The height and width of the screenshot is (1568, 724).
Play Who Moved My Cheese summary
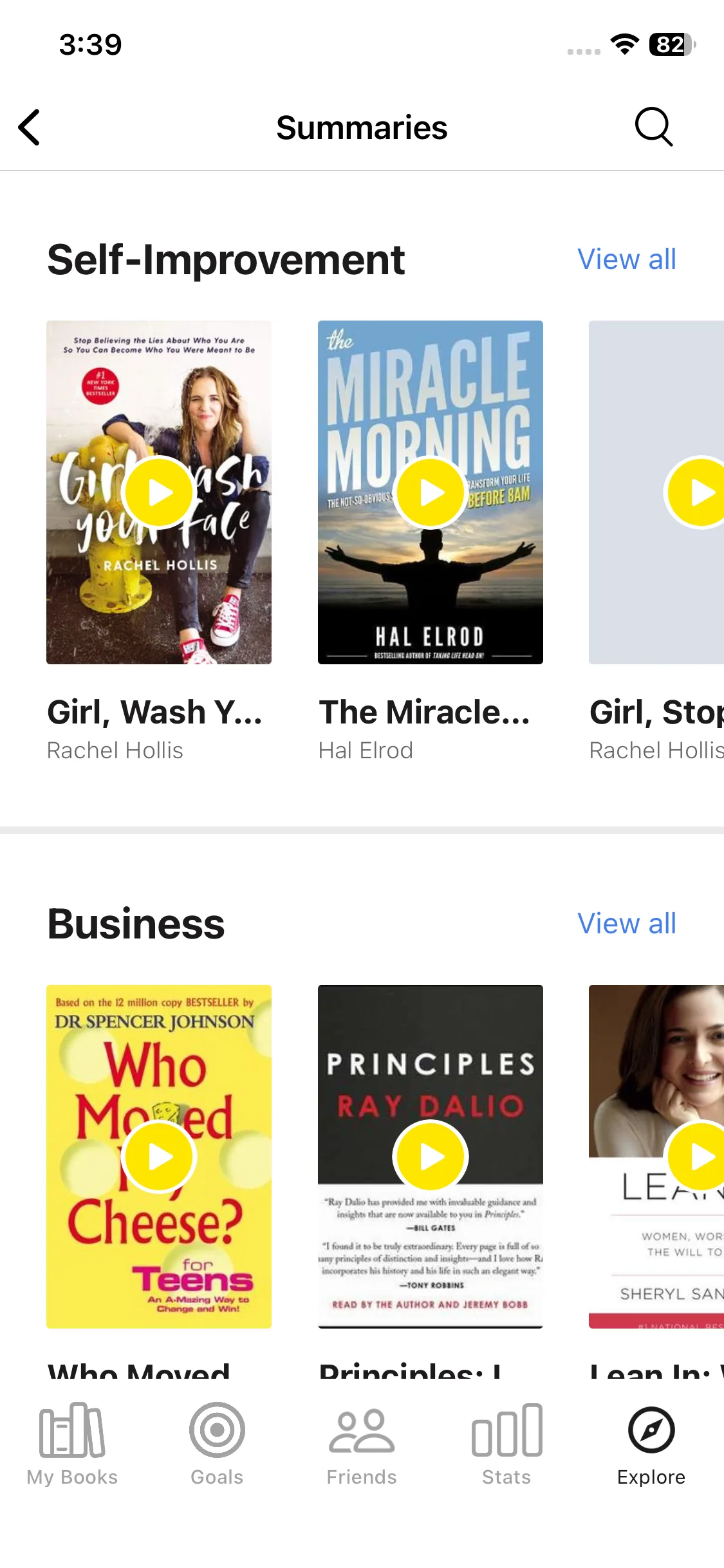pyautogui.click(x=159, y=1157)
